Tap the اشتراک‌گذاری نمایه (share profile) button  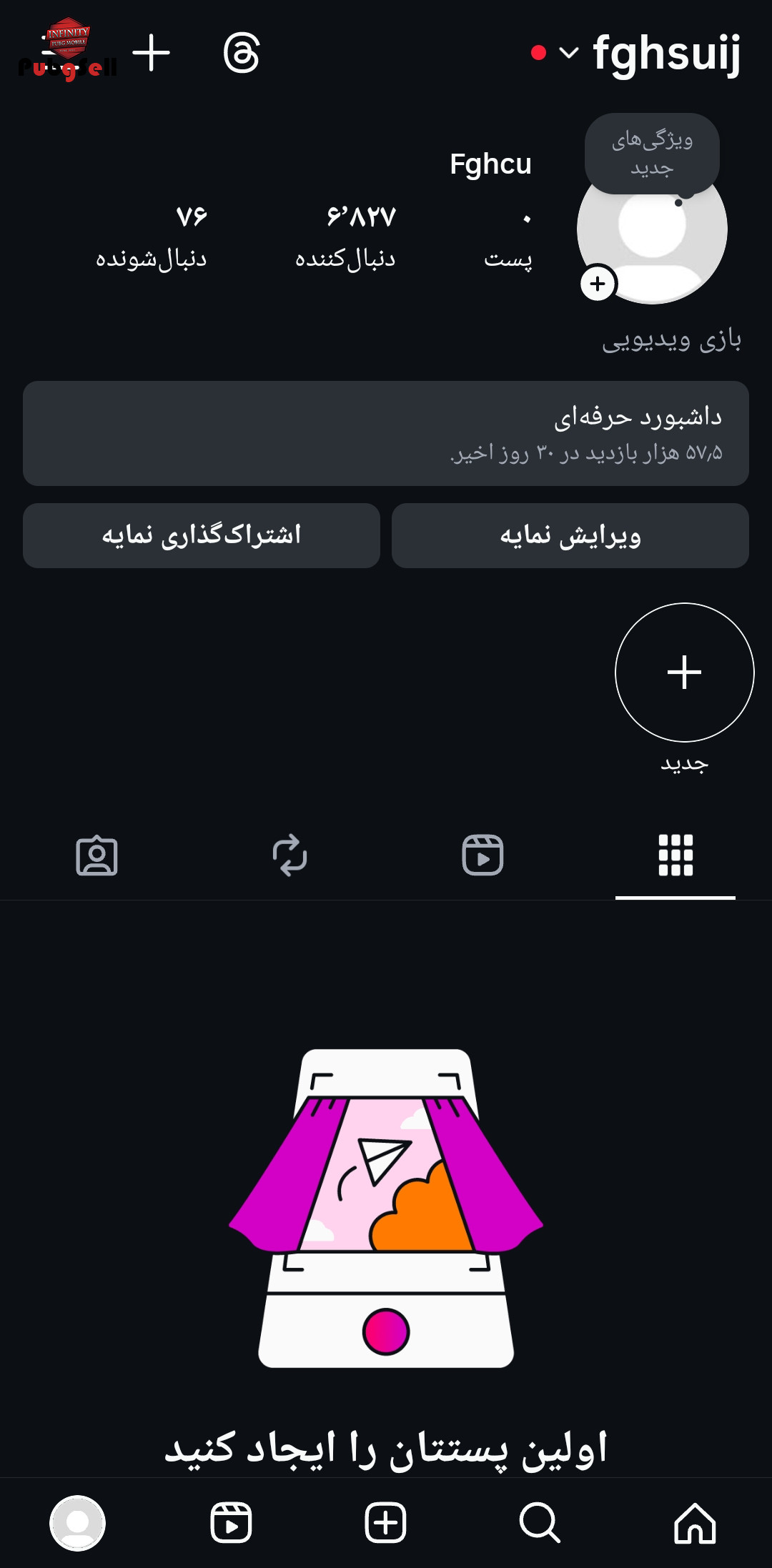point(202,535)
